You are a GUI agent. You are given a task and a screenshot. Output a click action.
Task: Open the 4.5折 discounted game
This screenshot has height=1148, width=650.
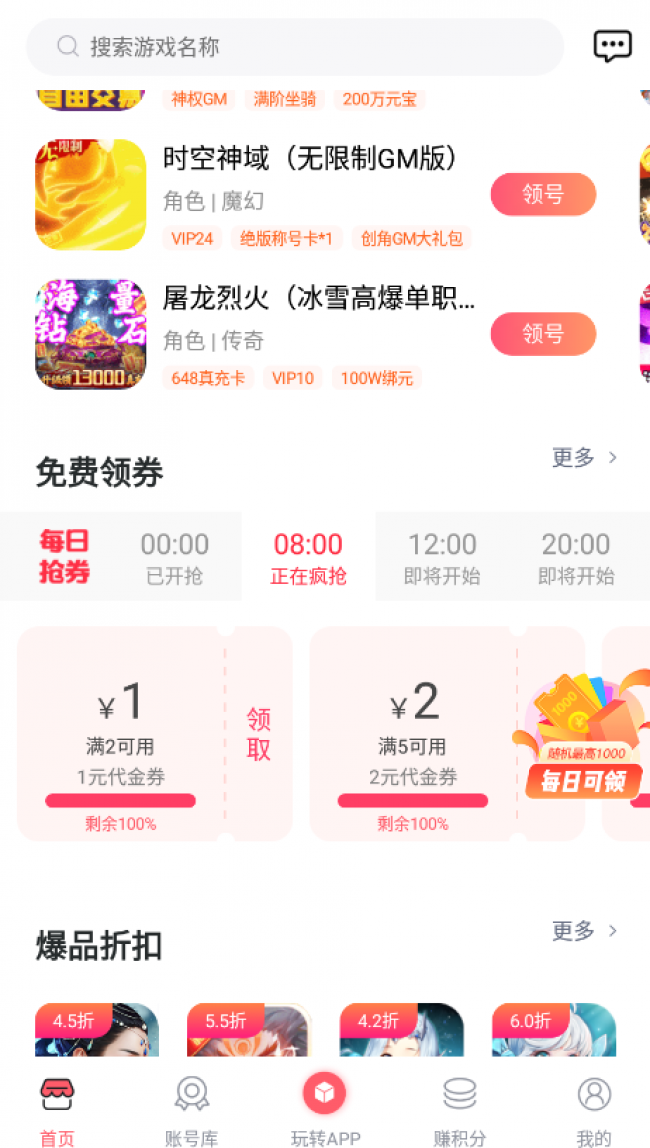[96, 1030]
